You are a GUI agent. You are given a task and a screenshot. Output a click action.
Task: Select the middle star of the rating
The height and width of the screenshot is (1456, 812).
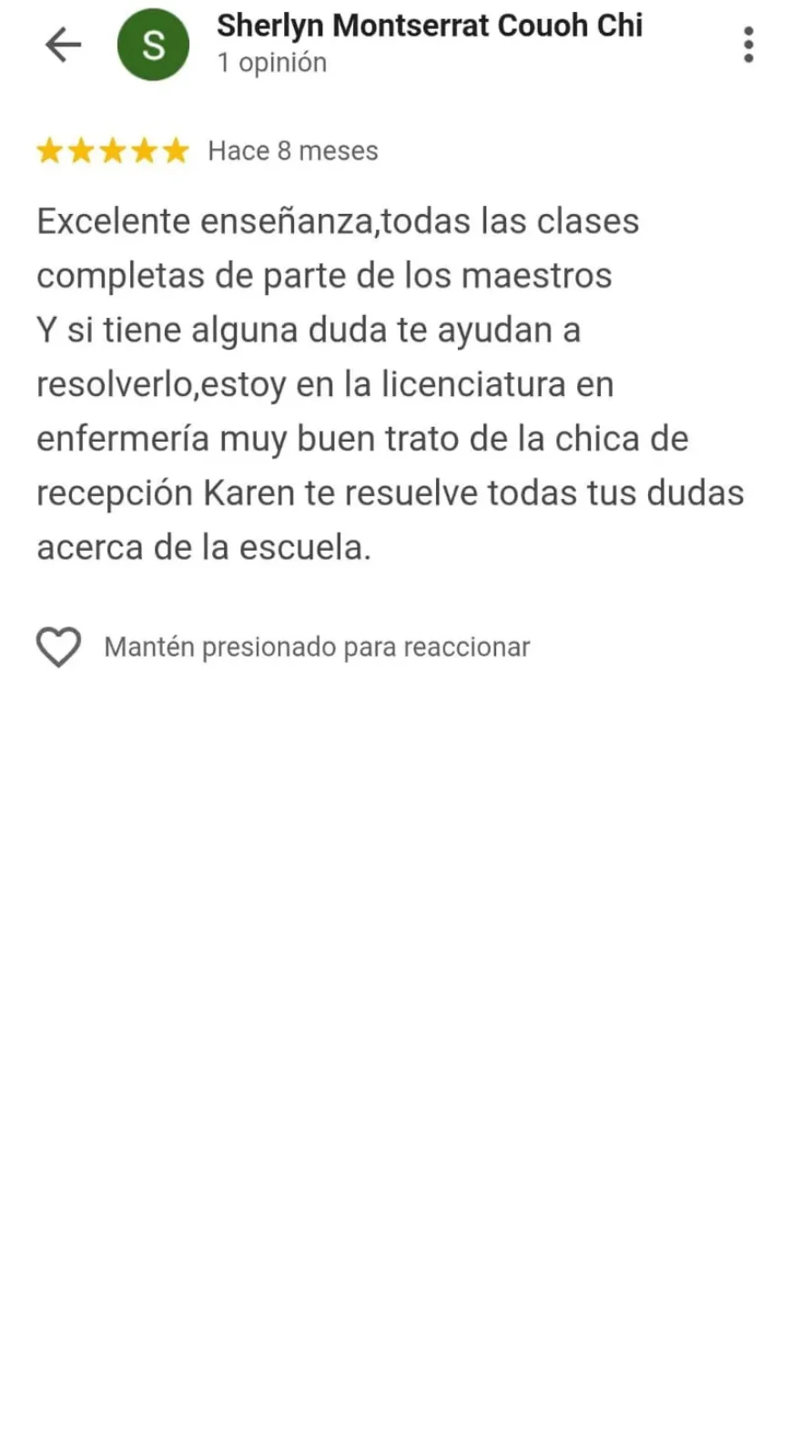(x=111, y=150)
